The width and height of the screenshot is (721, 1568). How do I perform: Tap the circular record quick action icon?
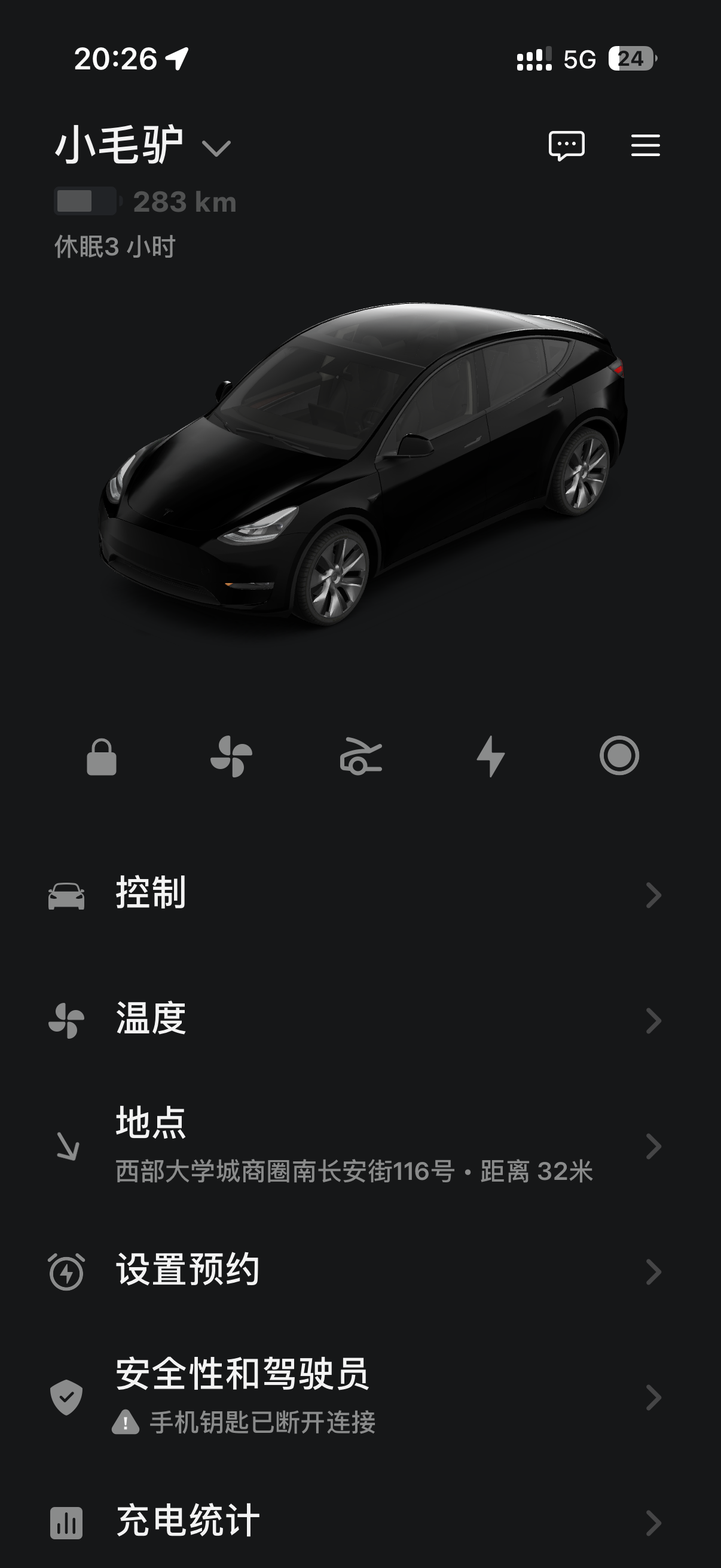[x=619, y=756]
